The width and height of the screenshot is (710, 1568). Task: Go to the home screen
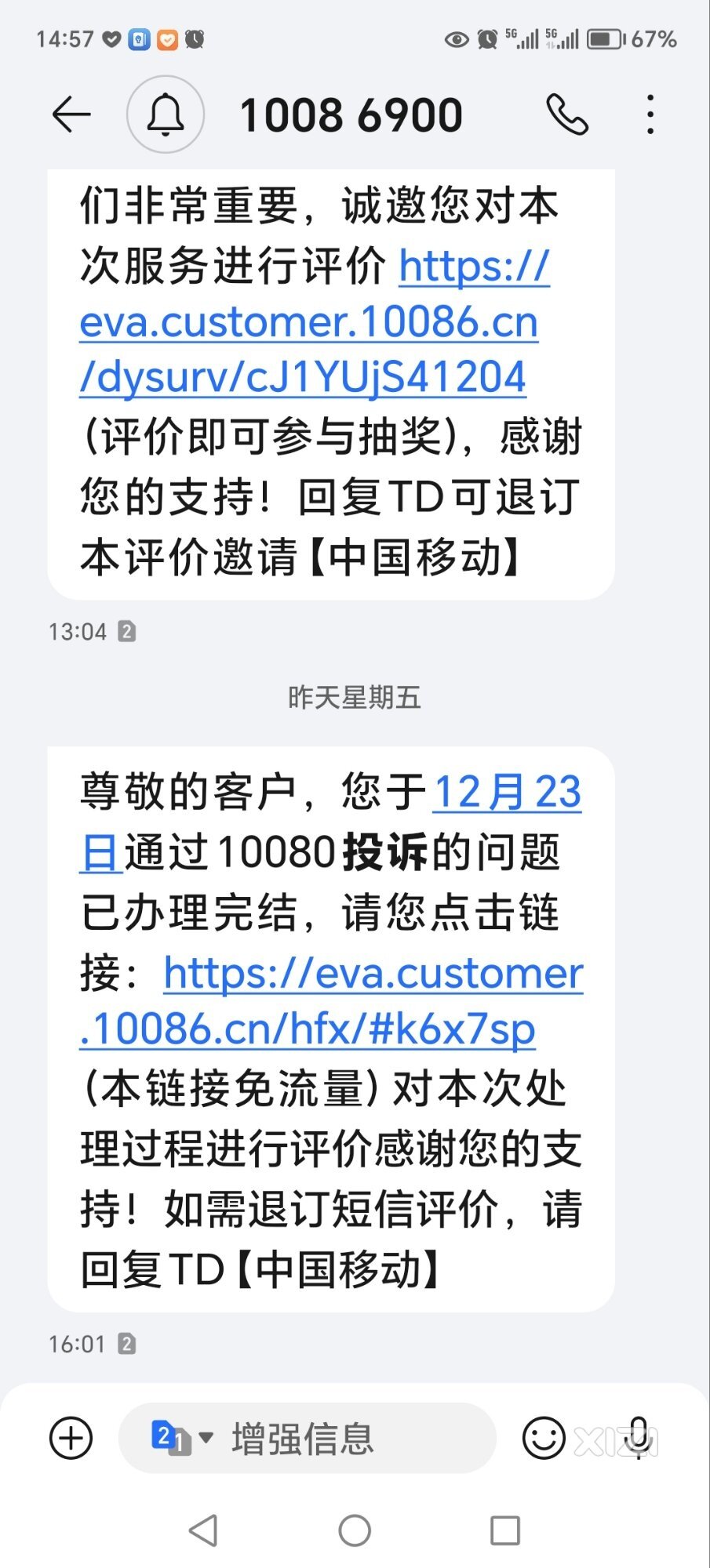(355, 1530)
